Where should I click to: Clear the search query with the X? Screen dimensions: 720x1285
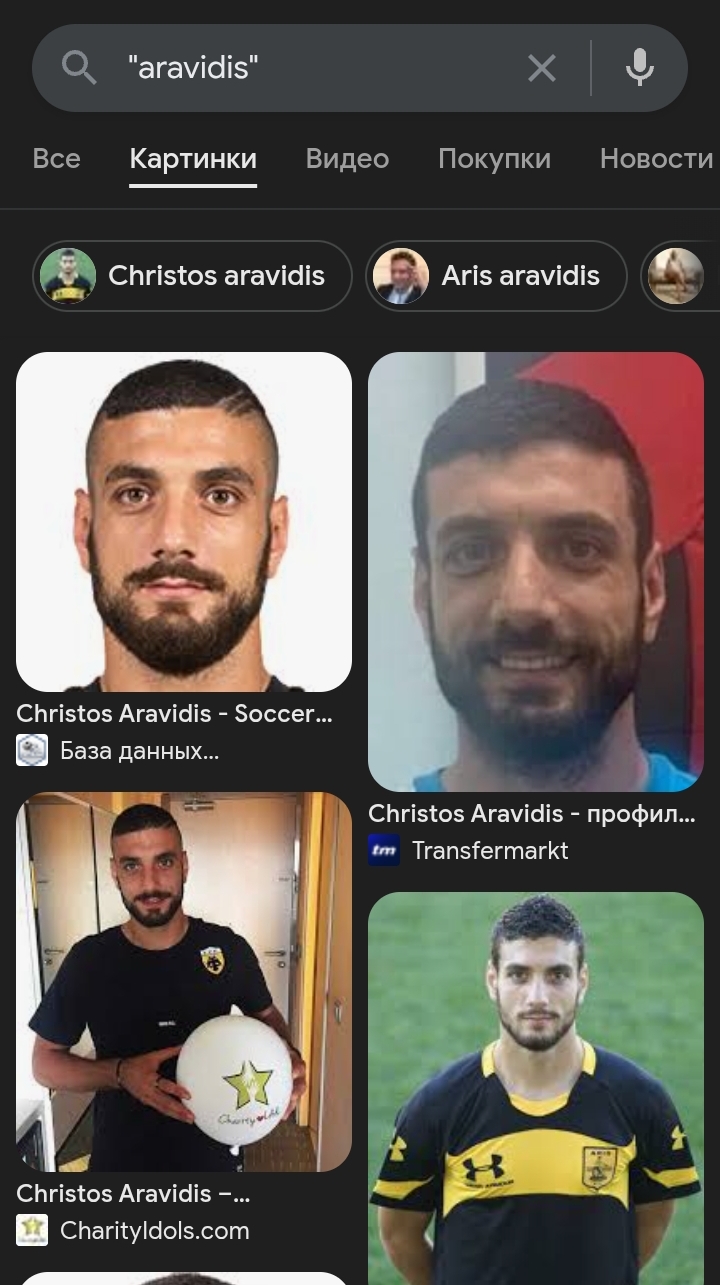[x=541, y=68]
